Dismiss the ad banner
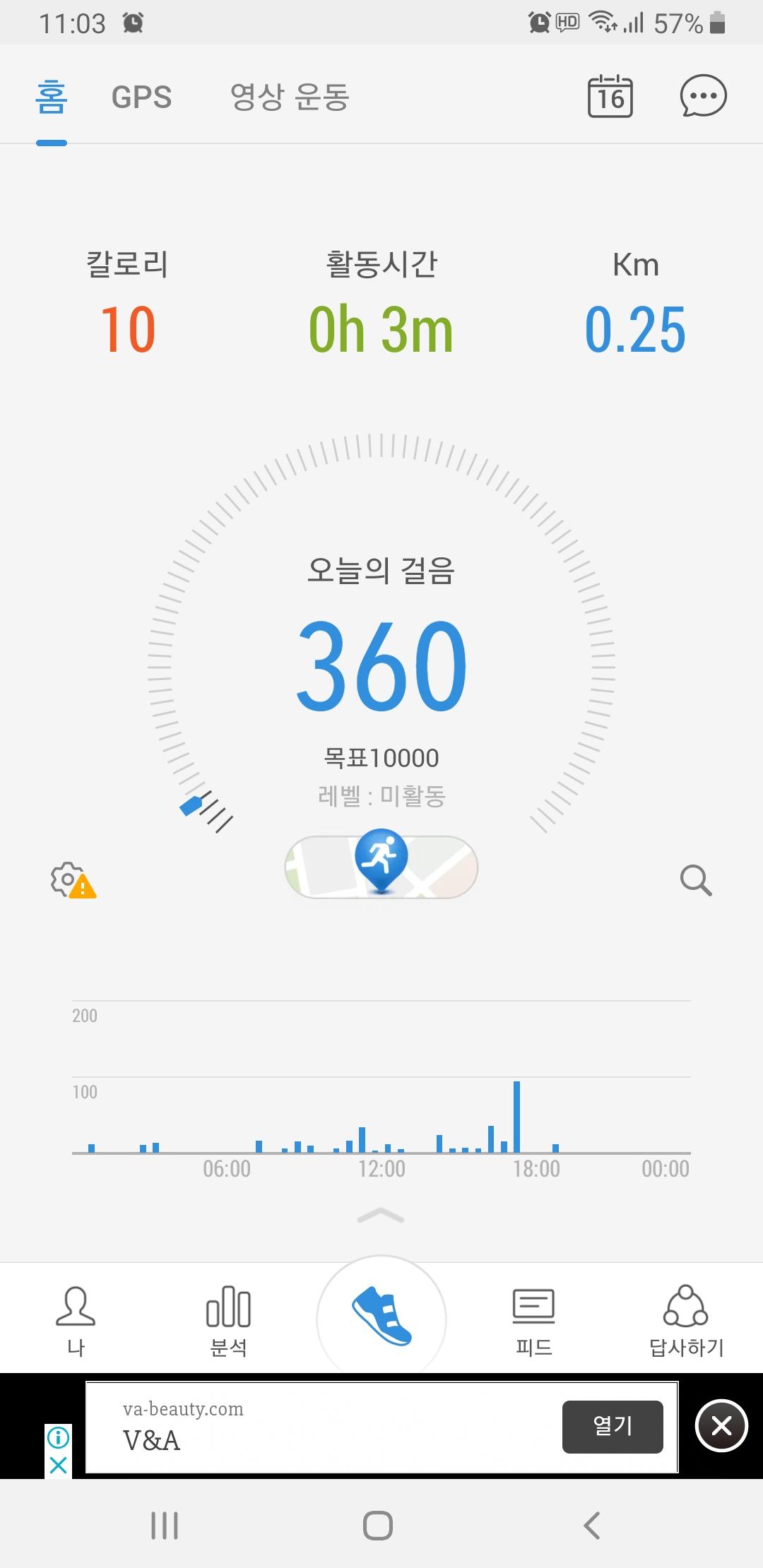Viewport: 763px width, 1568px height. pyautogui.click(x=721, y=1425)
